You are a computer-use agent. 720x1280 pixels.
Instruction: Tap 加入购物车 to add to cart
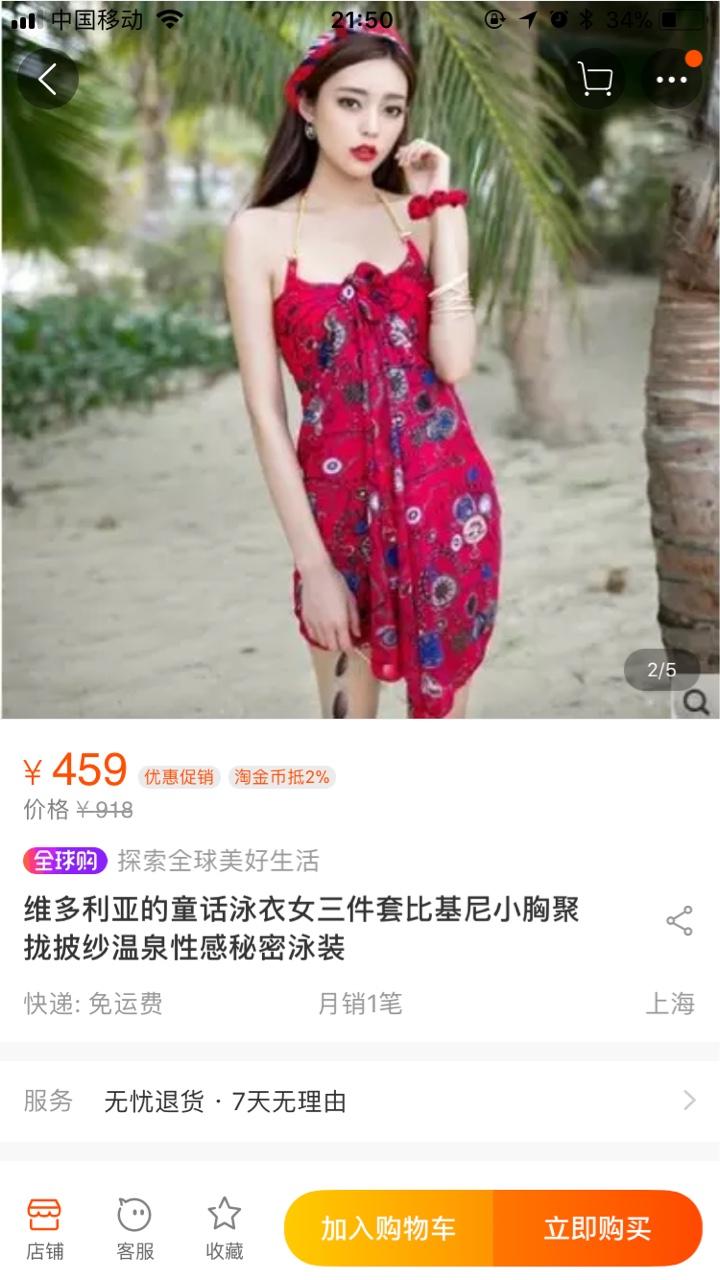click(388, 1228)
